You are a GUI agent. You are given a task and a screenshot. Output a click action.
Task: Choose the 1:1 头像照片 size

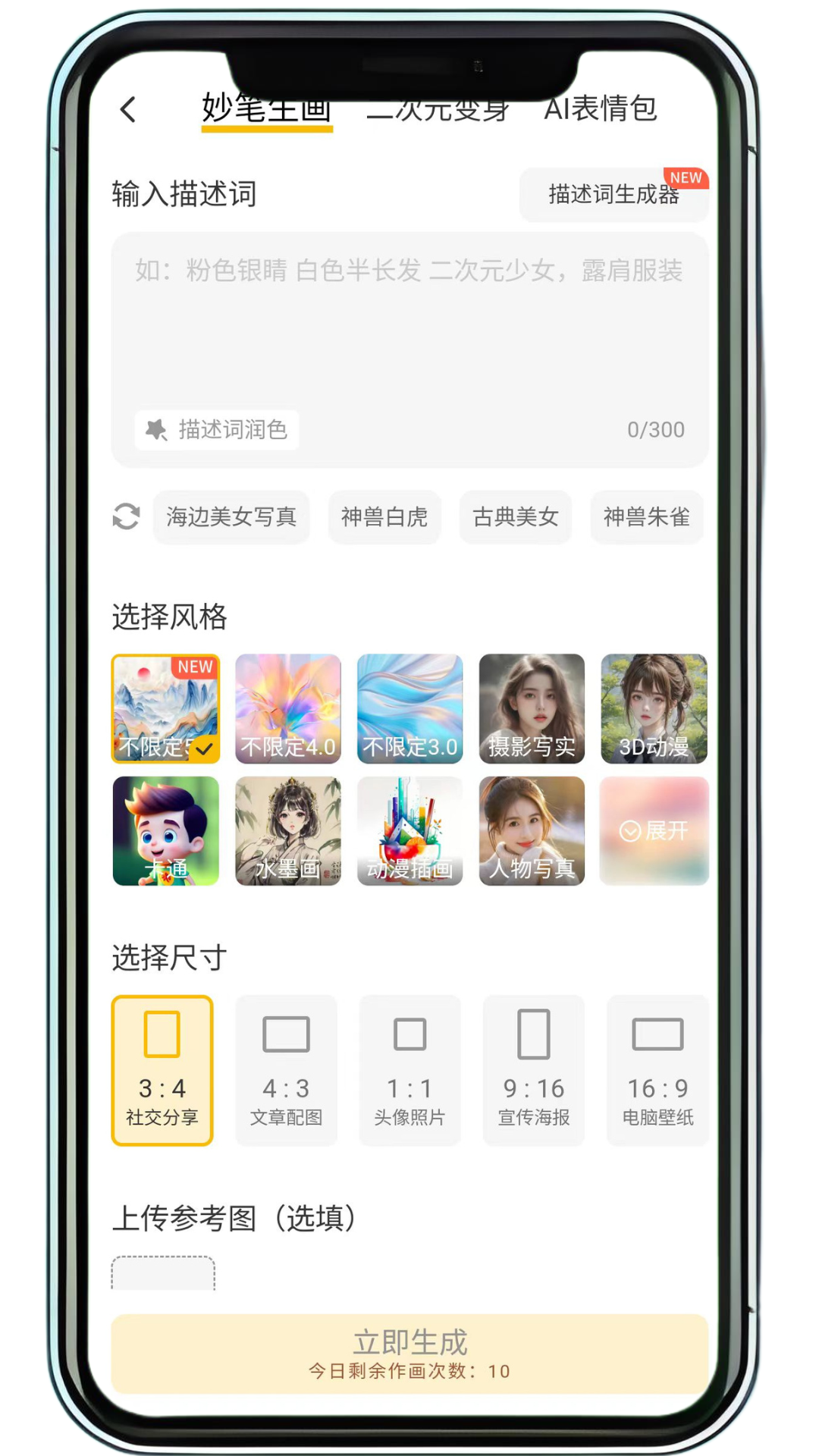pos(409,1070)
